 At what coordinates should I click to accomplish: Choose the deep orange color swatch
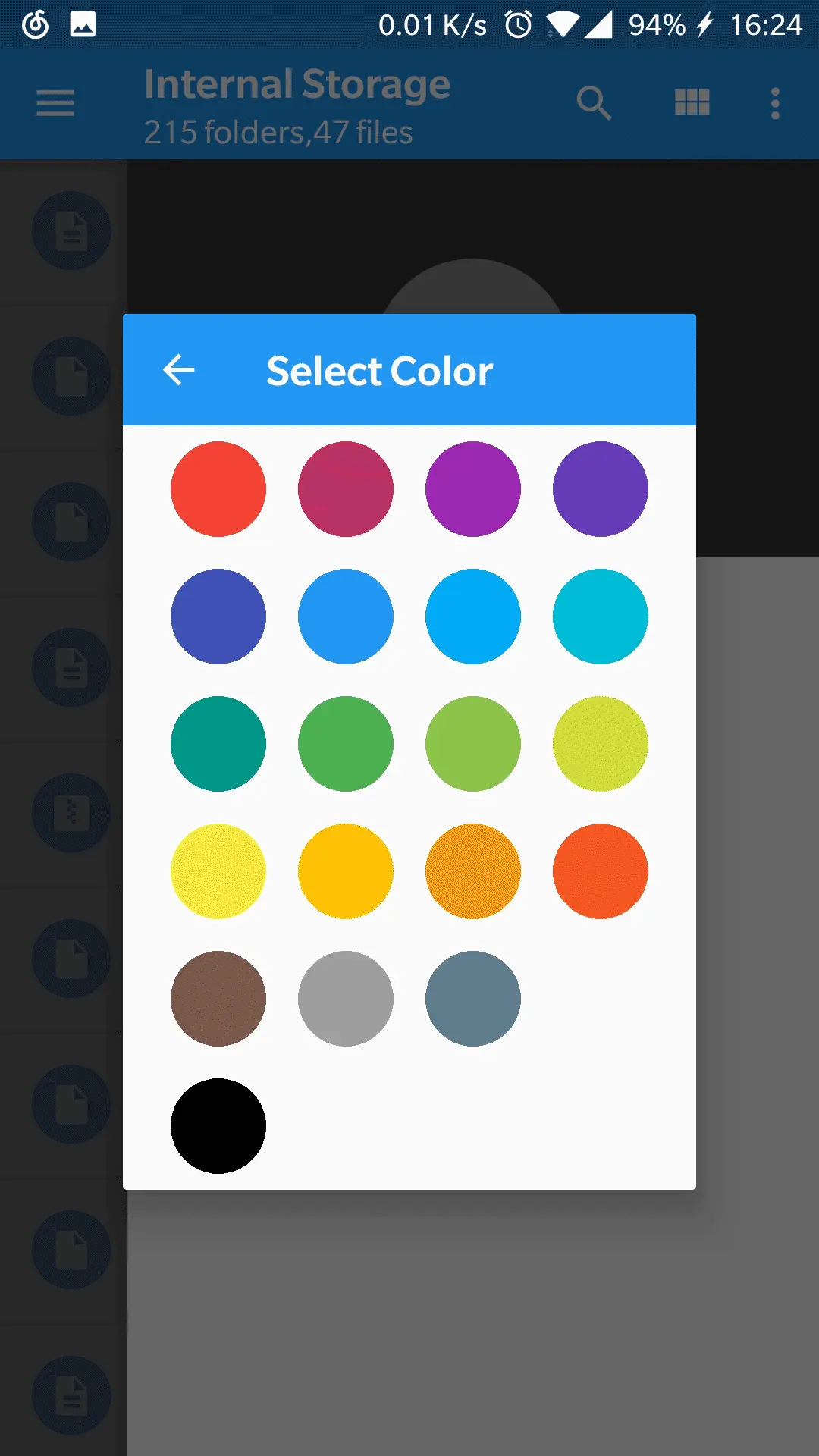(601, 871)
